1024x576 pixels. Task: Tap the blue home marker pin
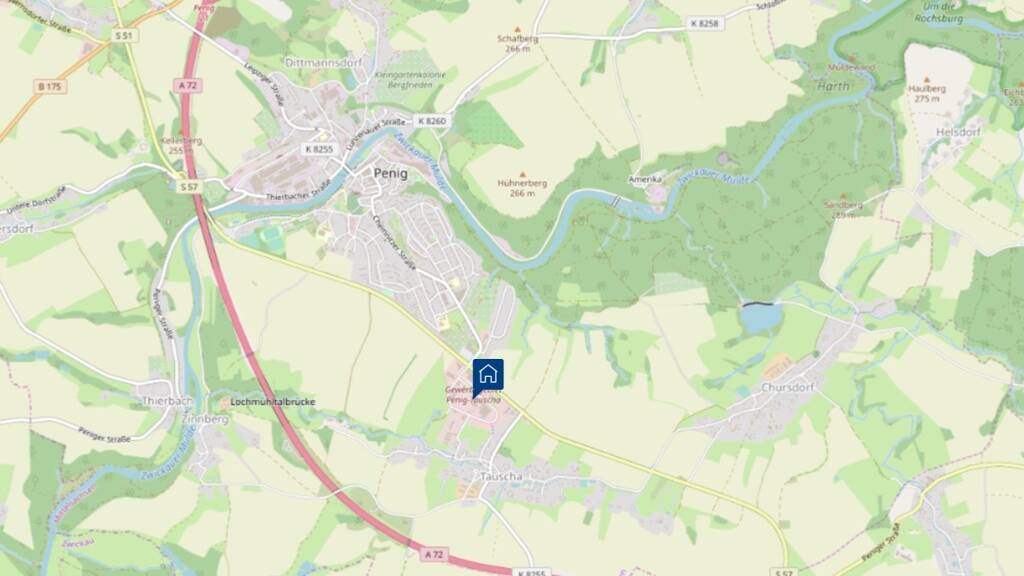(488, 375)
